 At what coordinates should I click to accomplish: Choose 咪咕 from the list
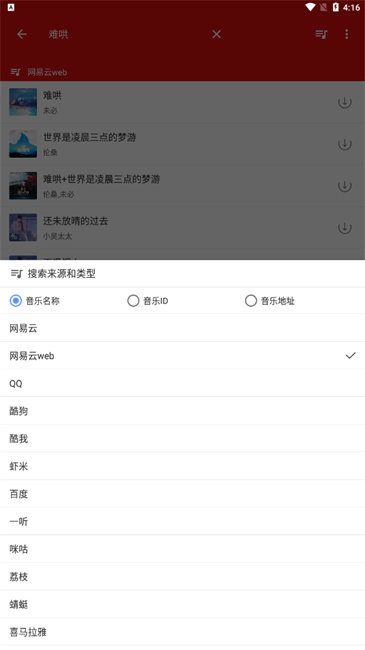182,549
